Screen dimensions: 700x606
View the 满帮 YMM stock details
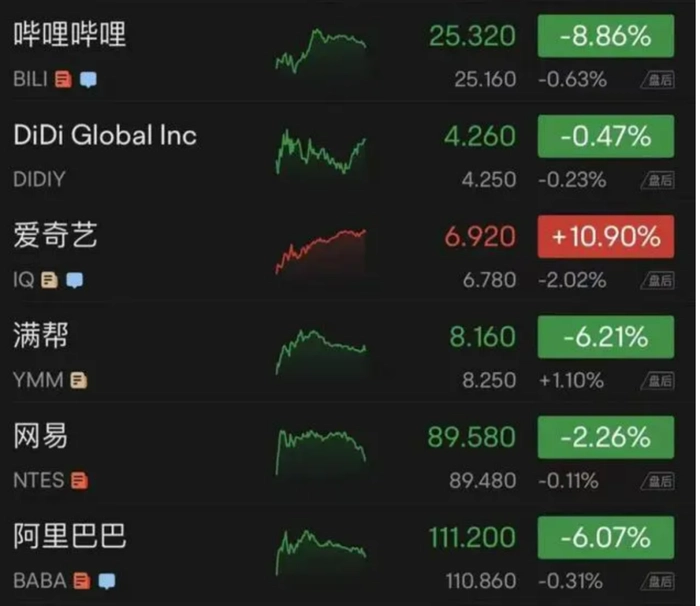[x=42, y=337]
